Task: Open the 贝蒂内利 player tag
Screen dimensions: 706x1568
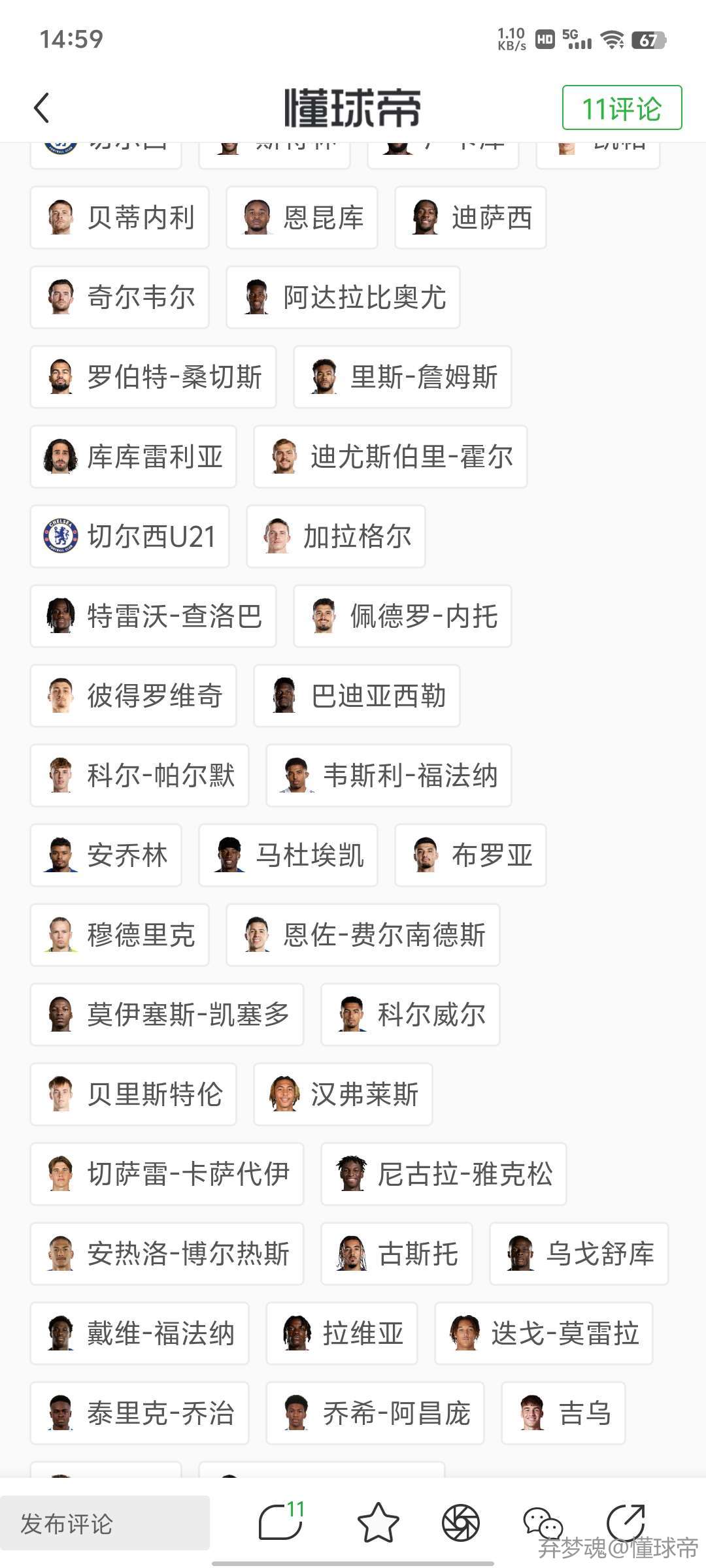Action: 120,218
